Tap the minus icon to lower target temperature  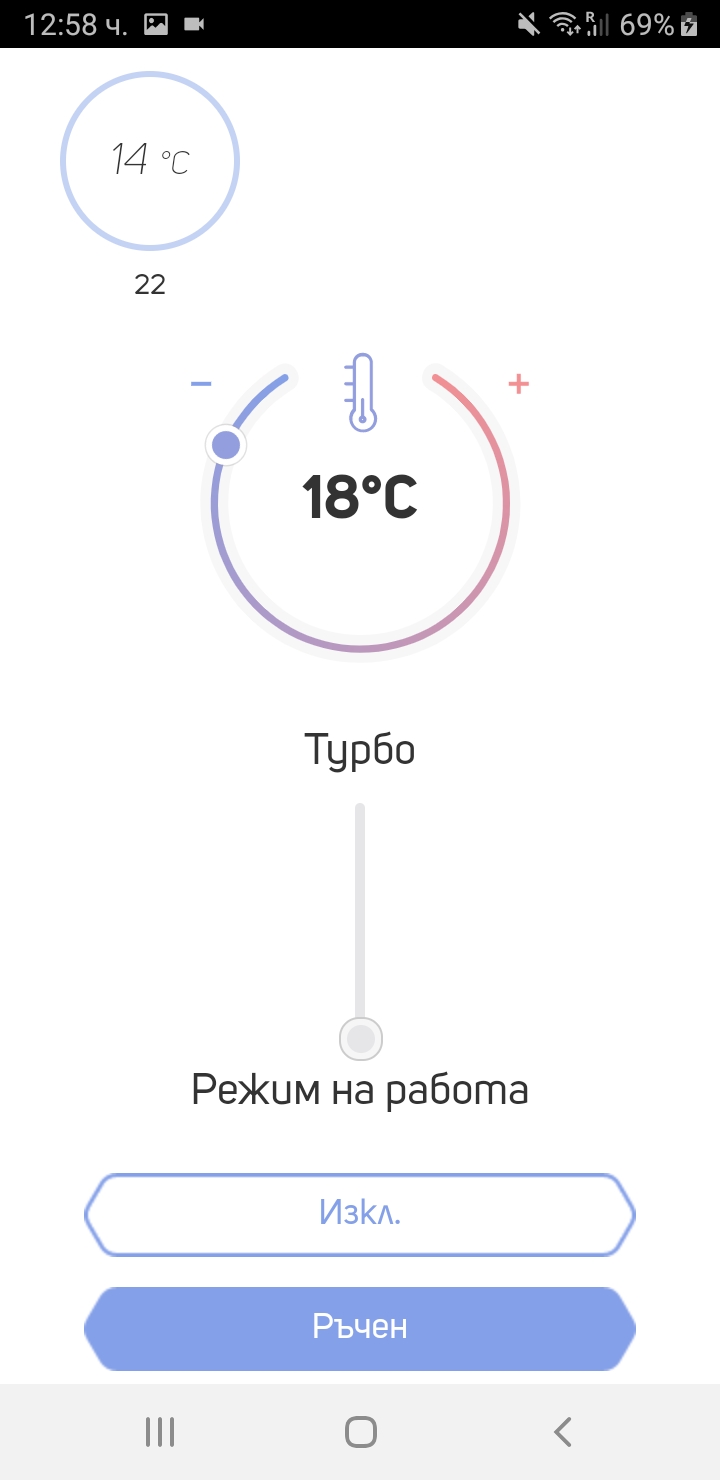[200, 382]
